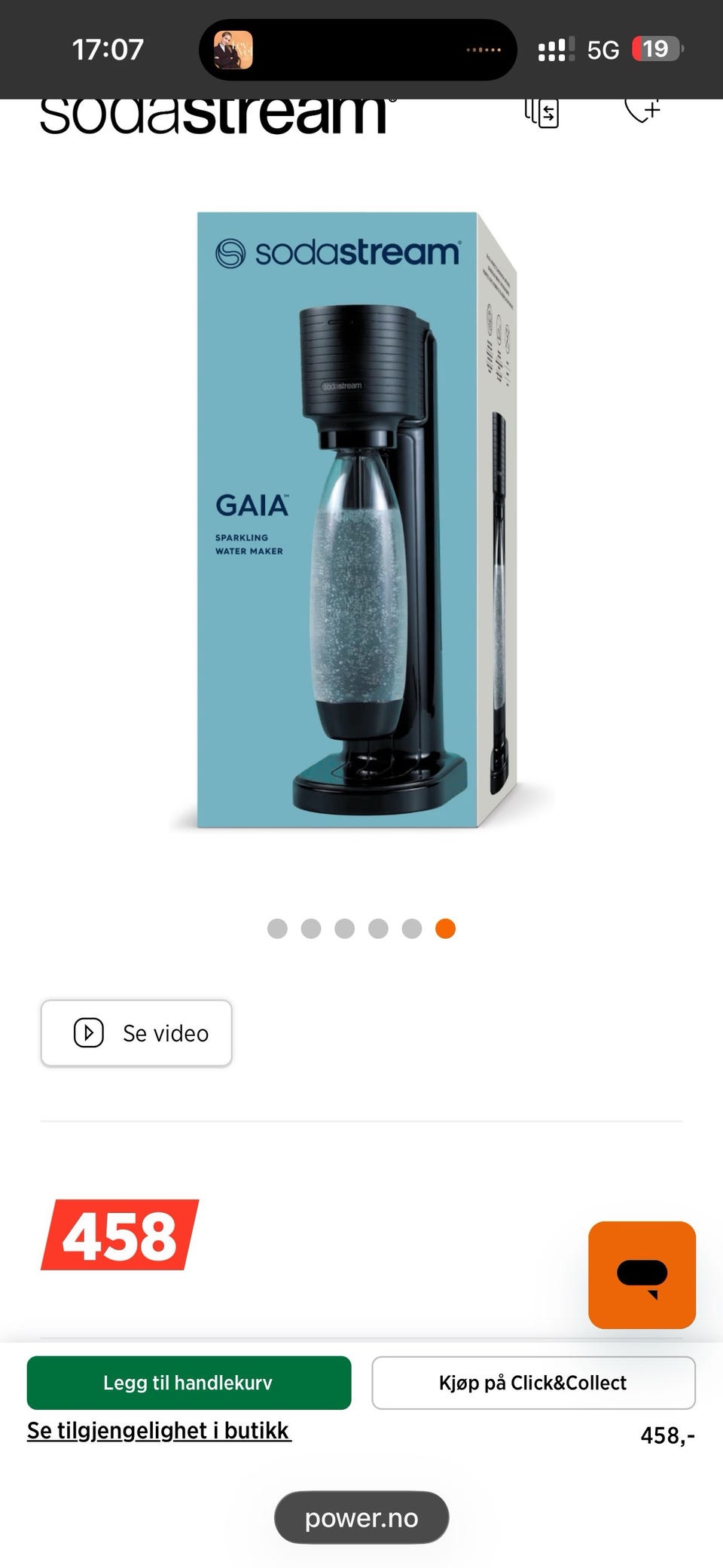Tap the power.no address pill
723x1568 pixels.
(x=361, y=1518)
